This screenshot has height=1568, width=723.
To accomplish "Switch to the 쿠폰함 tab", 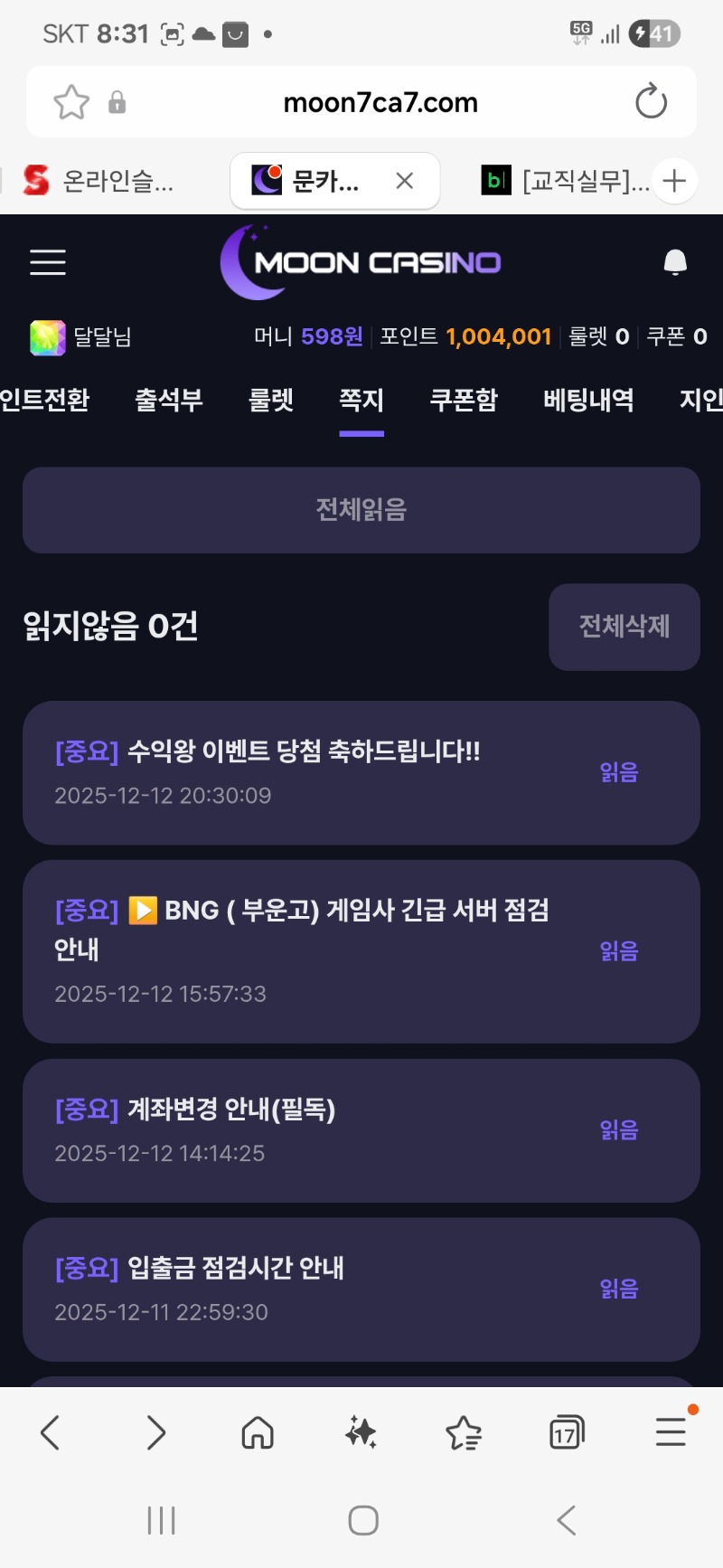I will 463,401.
